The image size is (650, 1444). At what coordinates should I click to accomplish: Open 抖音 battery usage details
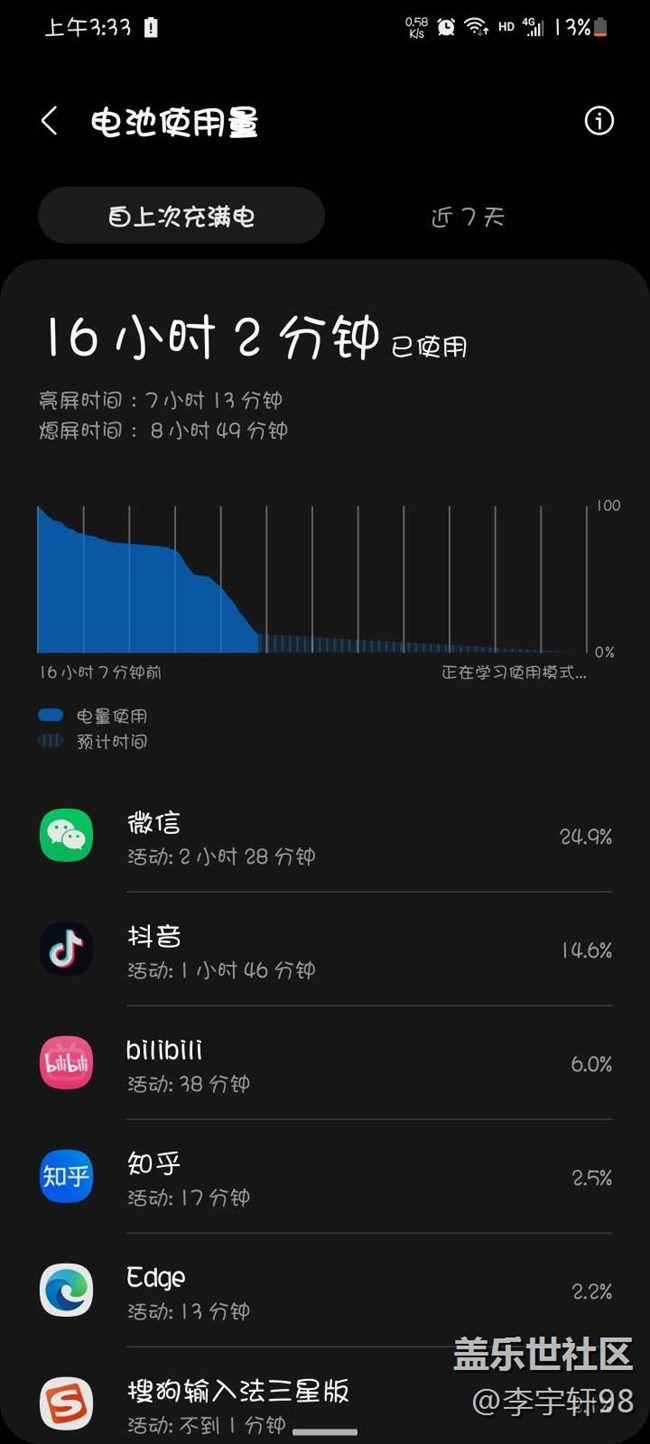click(325, 950)
